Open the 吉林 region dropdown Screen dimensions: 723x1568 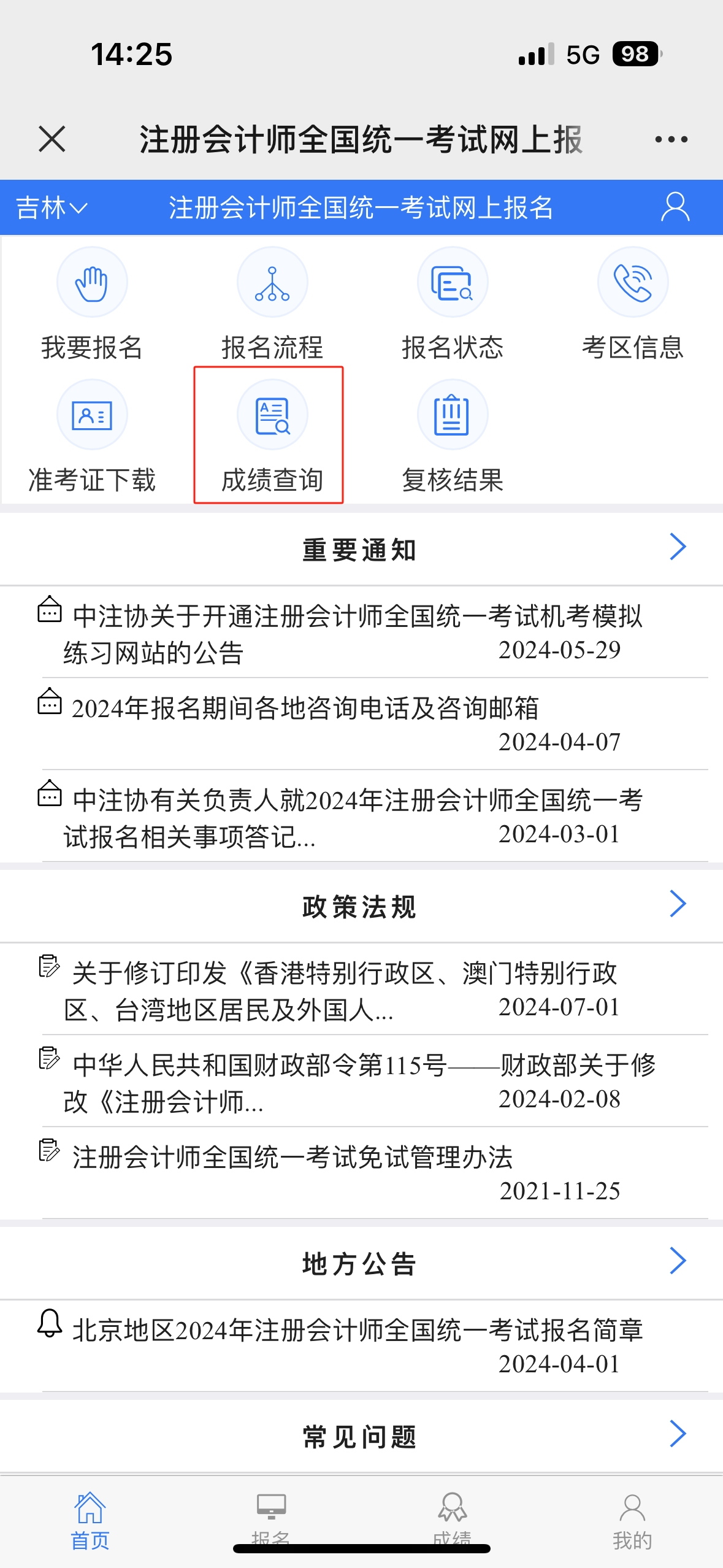[x=52, y=208]
